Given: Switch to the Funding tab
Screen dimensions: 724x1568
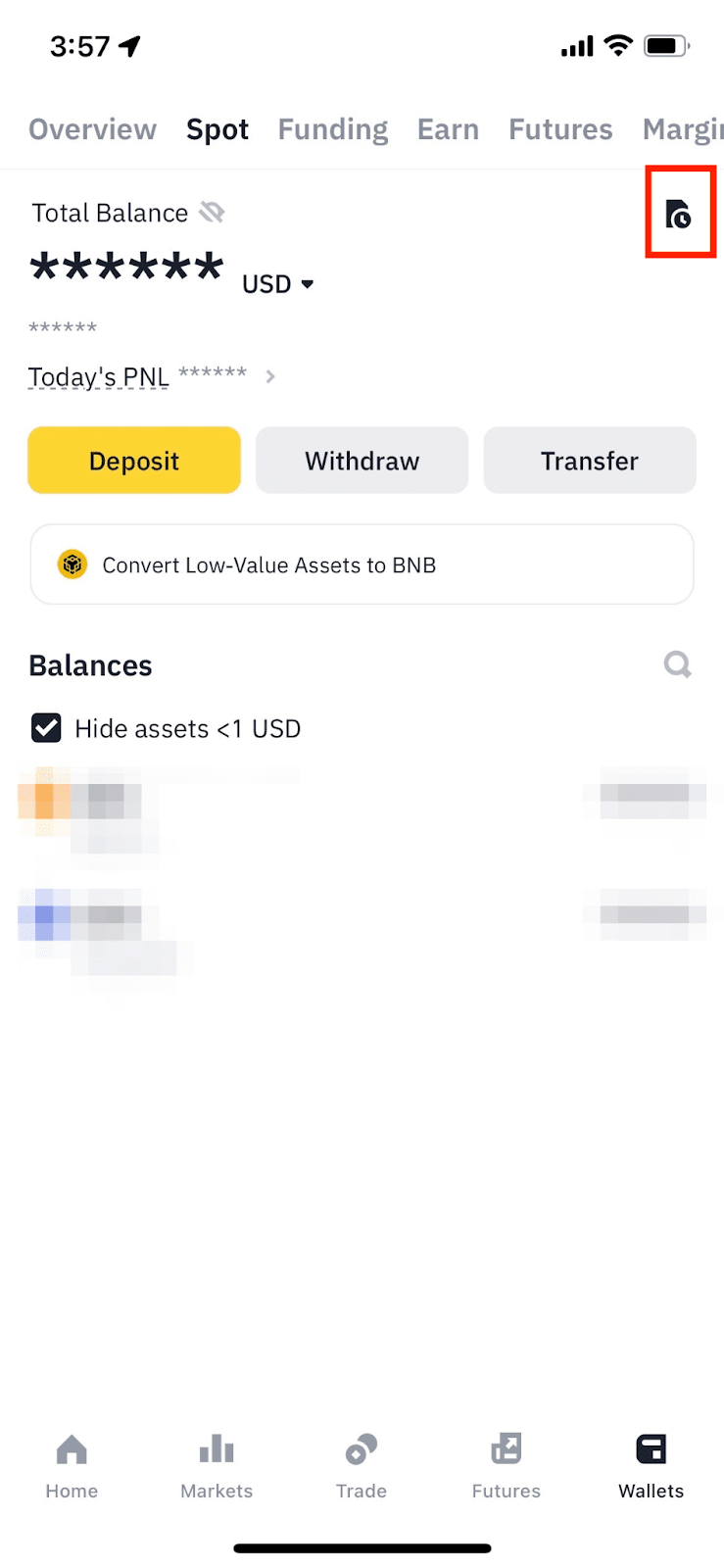Looking at the screenshot, I should tap(332, 129).
